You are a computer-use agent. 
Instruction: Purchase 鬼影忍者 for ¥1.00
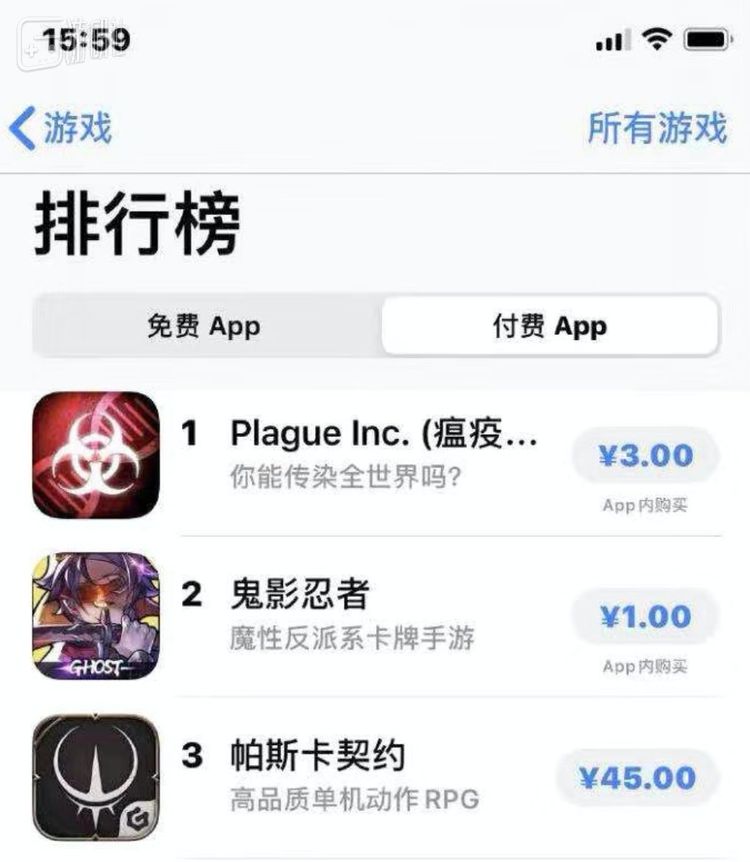pyautogui.click(x=645, y=617)
